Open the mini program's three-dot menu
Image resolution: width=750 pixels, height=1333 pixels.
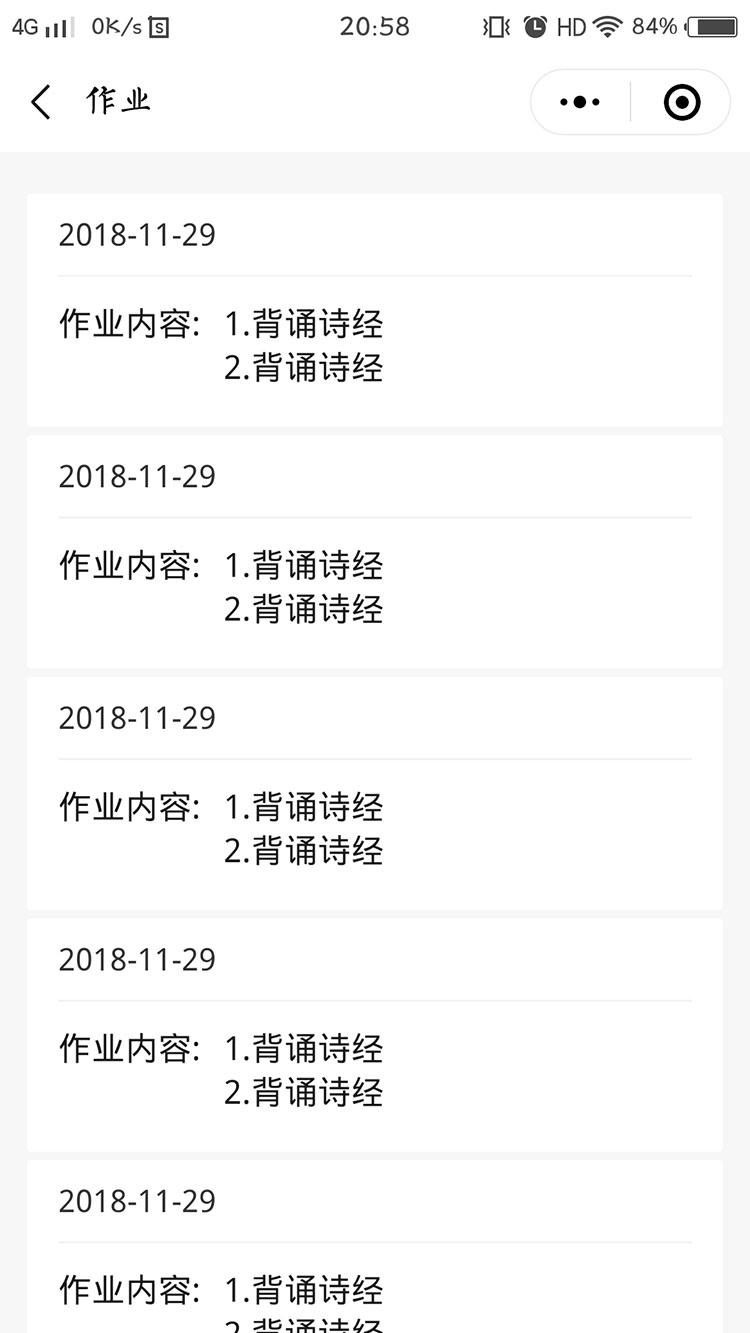click(580, 102)
